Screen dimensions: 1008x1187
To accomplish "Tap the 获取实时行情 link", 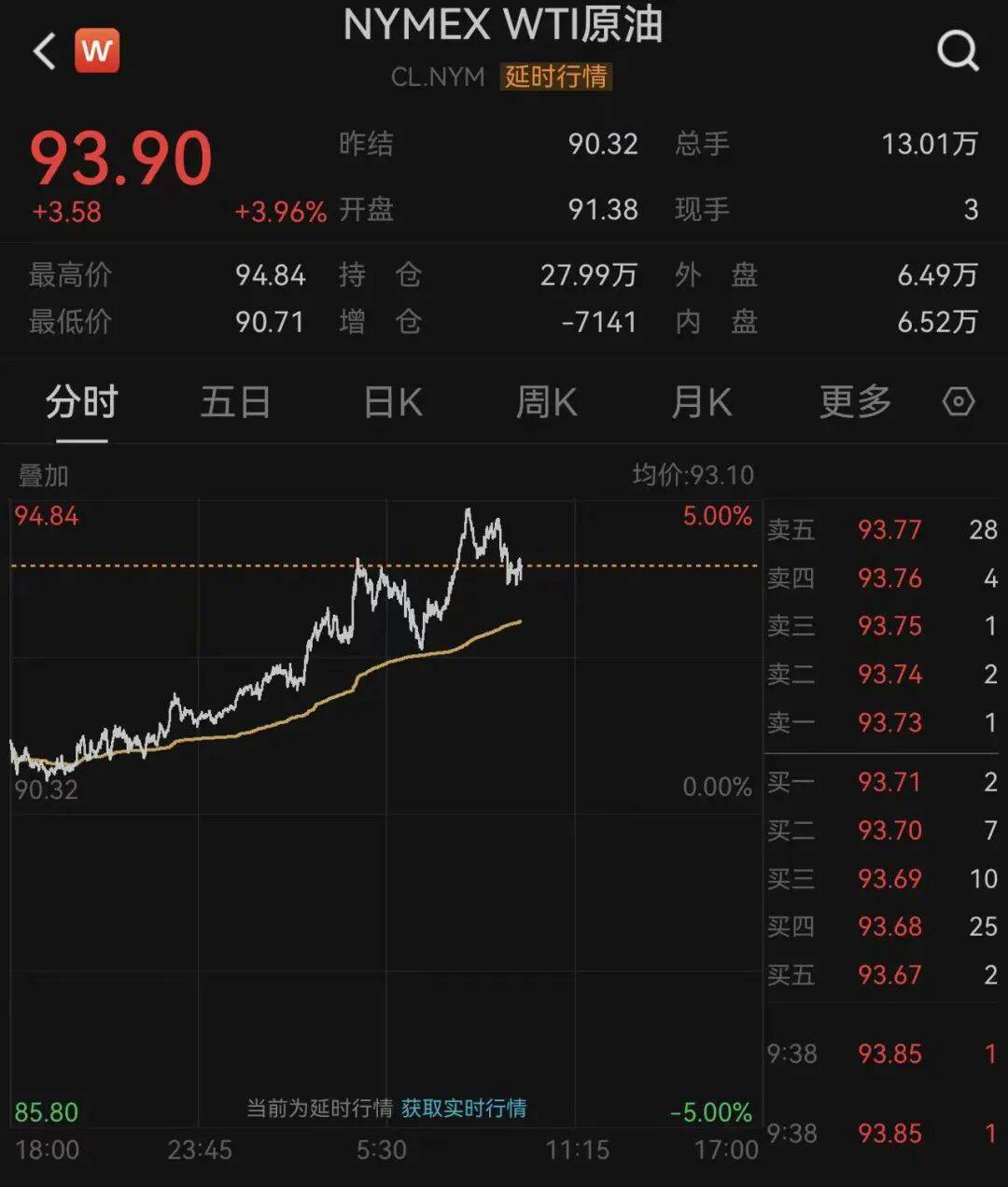I will click(464, 1108).
